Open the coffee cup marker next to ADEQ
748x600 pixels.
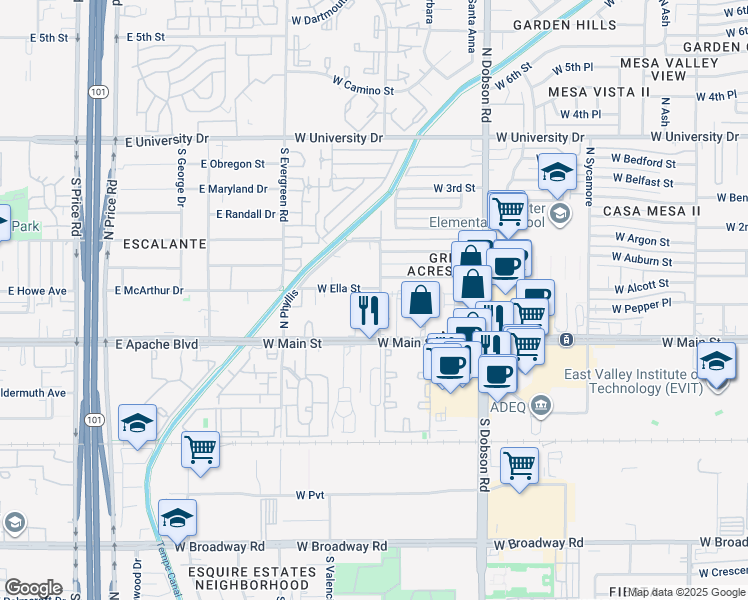pos(497,374)
